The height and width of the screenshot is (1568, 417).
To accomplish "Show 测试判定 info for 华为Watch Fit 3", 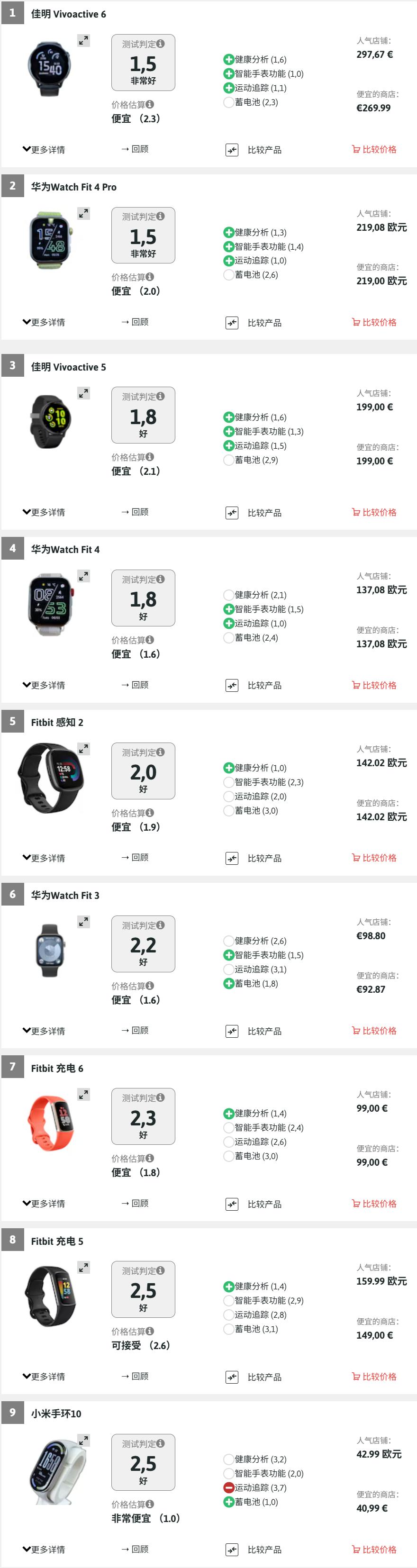I will point(160,924).
